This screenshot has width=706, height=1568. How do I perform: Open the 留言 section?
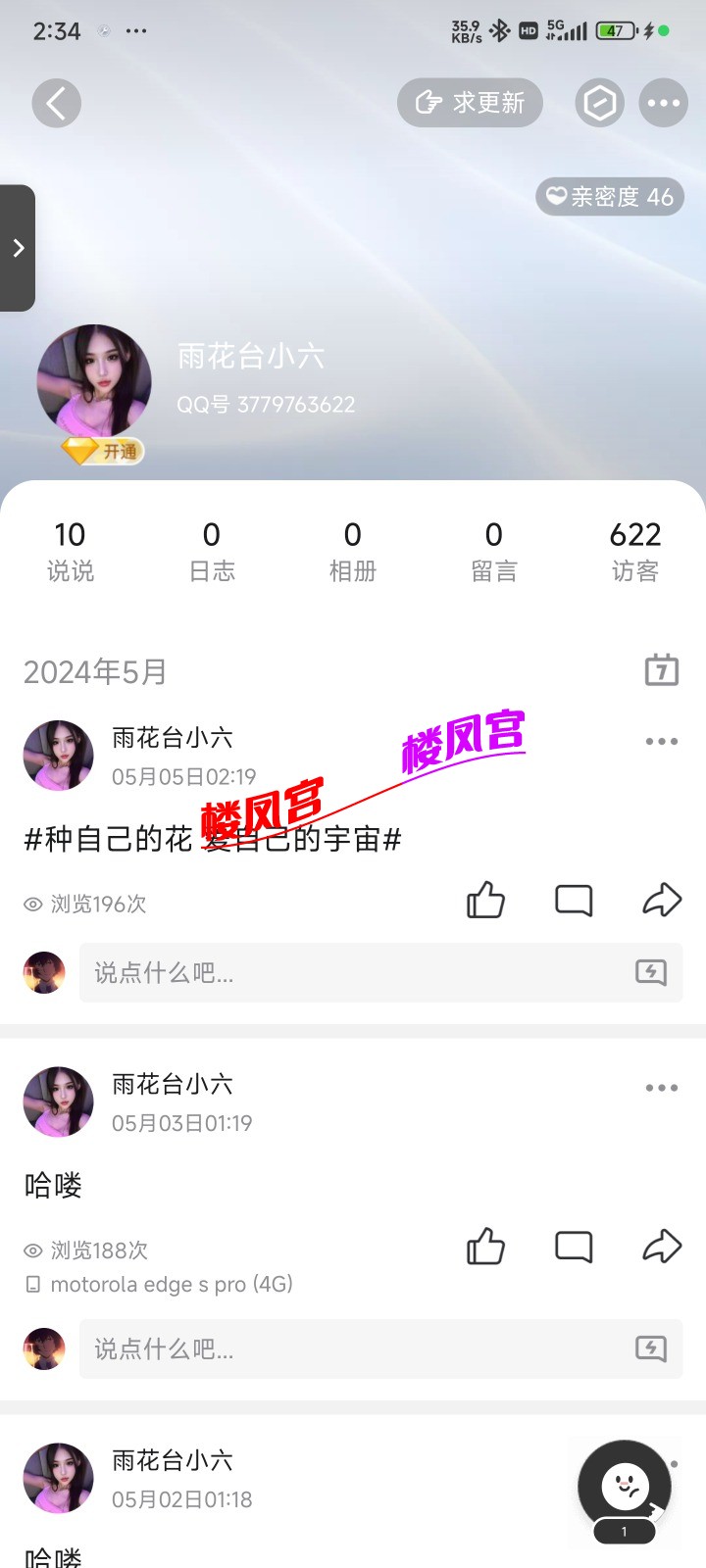pos(494,551)
